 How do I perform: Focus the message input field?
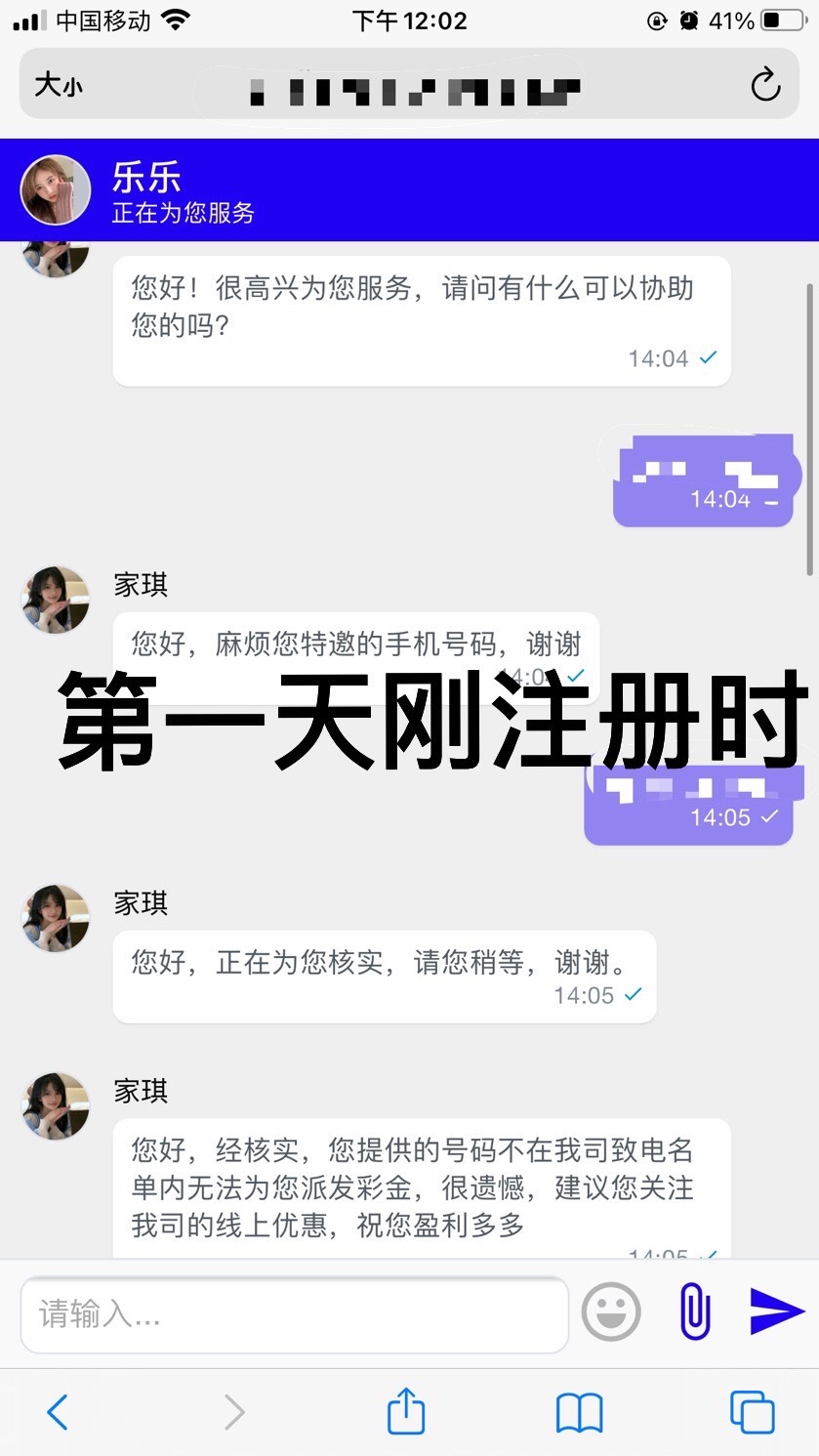click(x=293, y=1313)
